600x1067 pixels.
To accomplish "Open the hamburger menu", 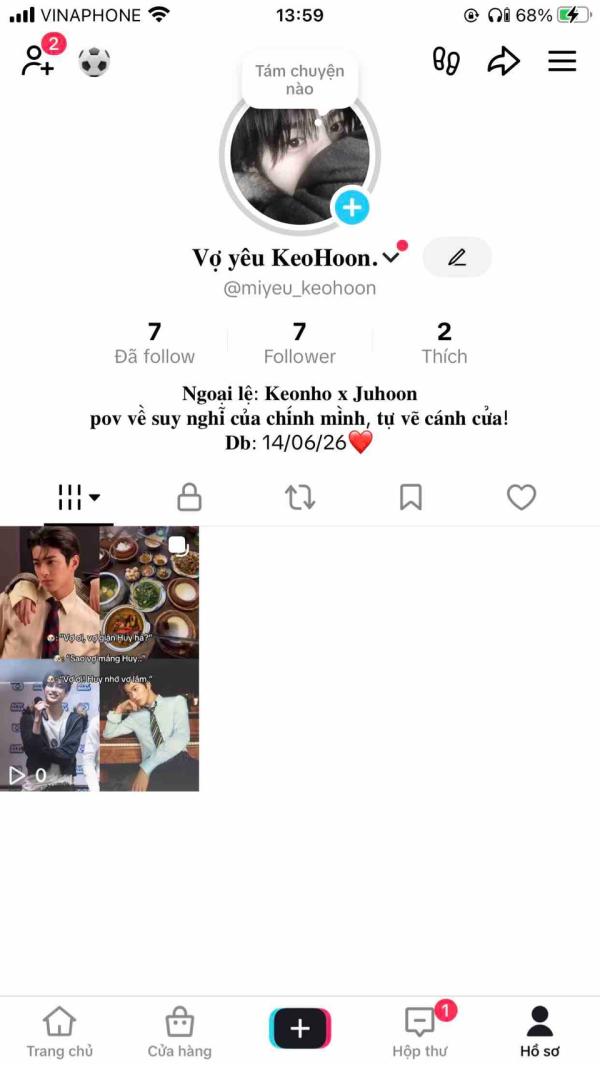I will click(x=563, y=62).
